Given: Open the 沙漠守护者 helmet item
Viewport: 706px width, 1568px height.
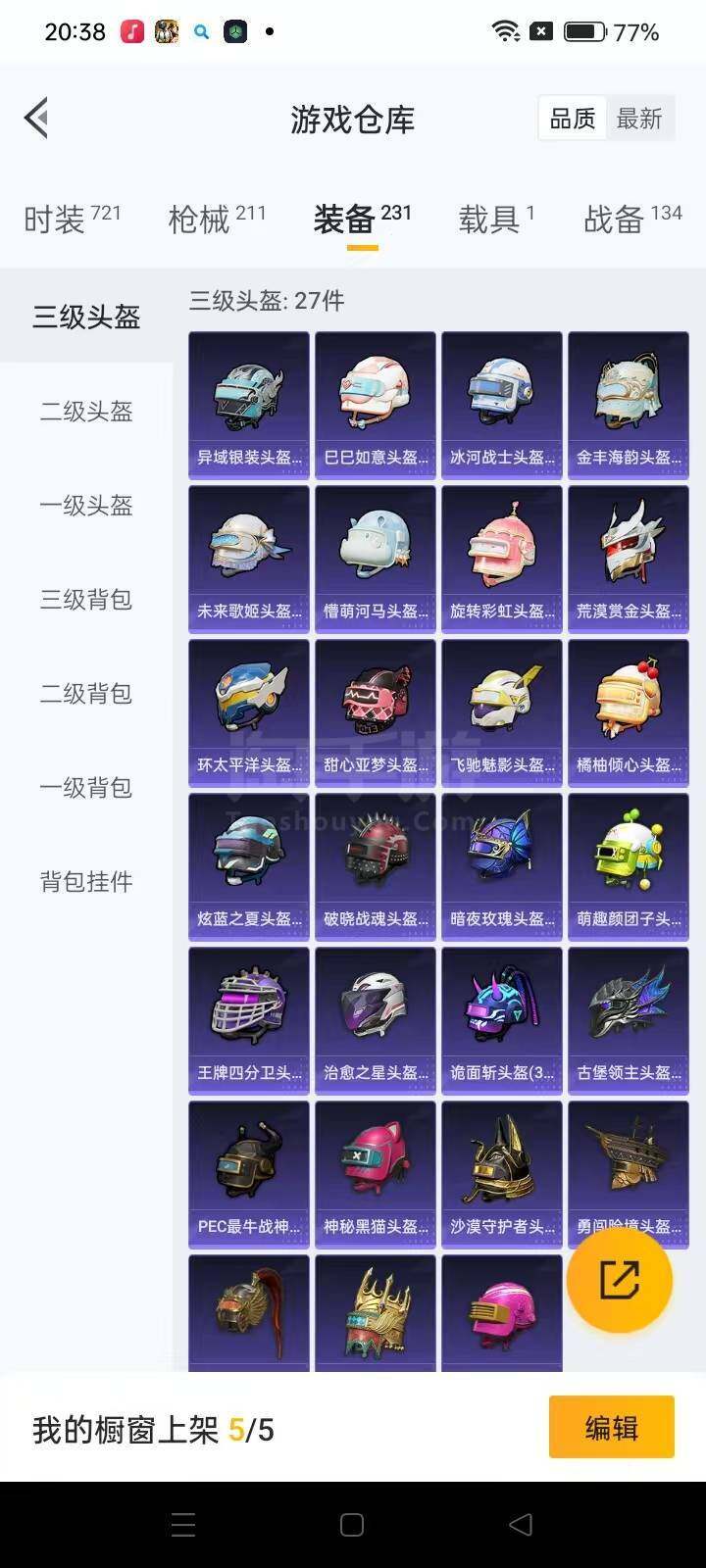Looking at the screenshot, I should (502, 1173).
